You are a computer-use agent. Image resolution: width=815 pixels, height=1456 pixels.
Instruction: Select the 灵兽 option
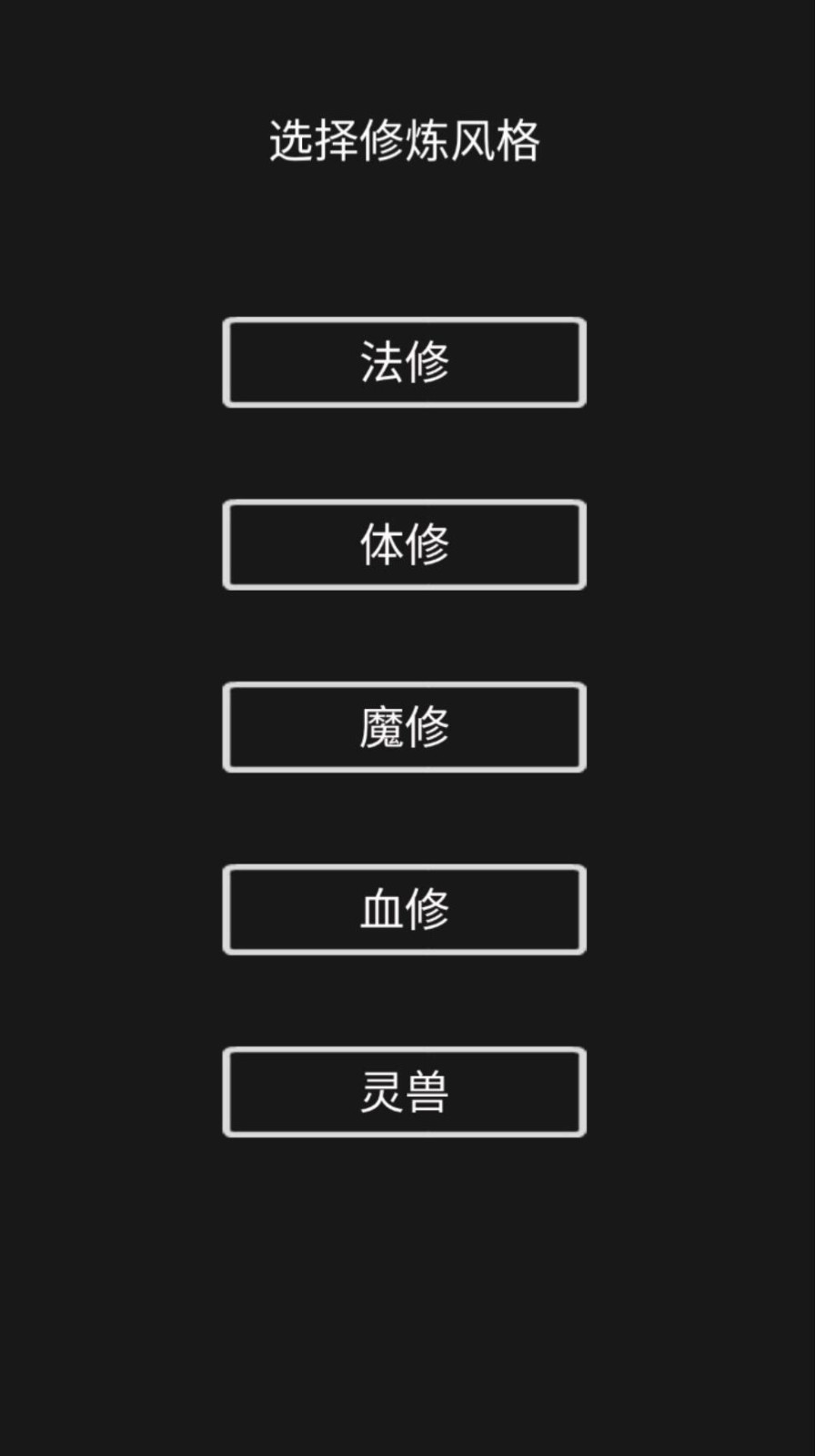404,1091
